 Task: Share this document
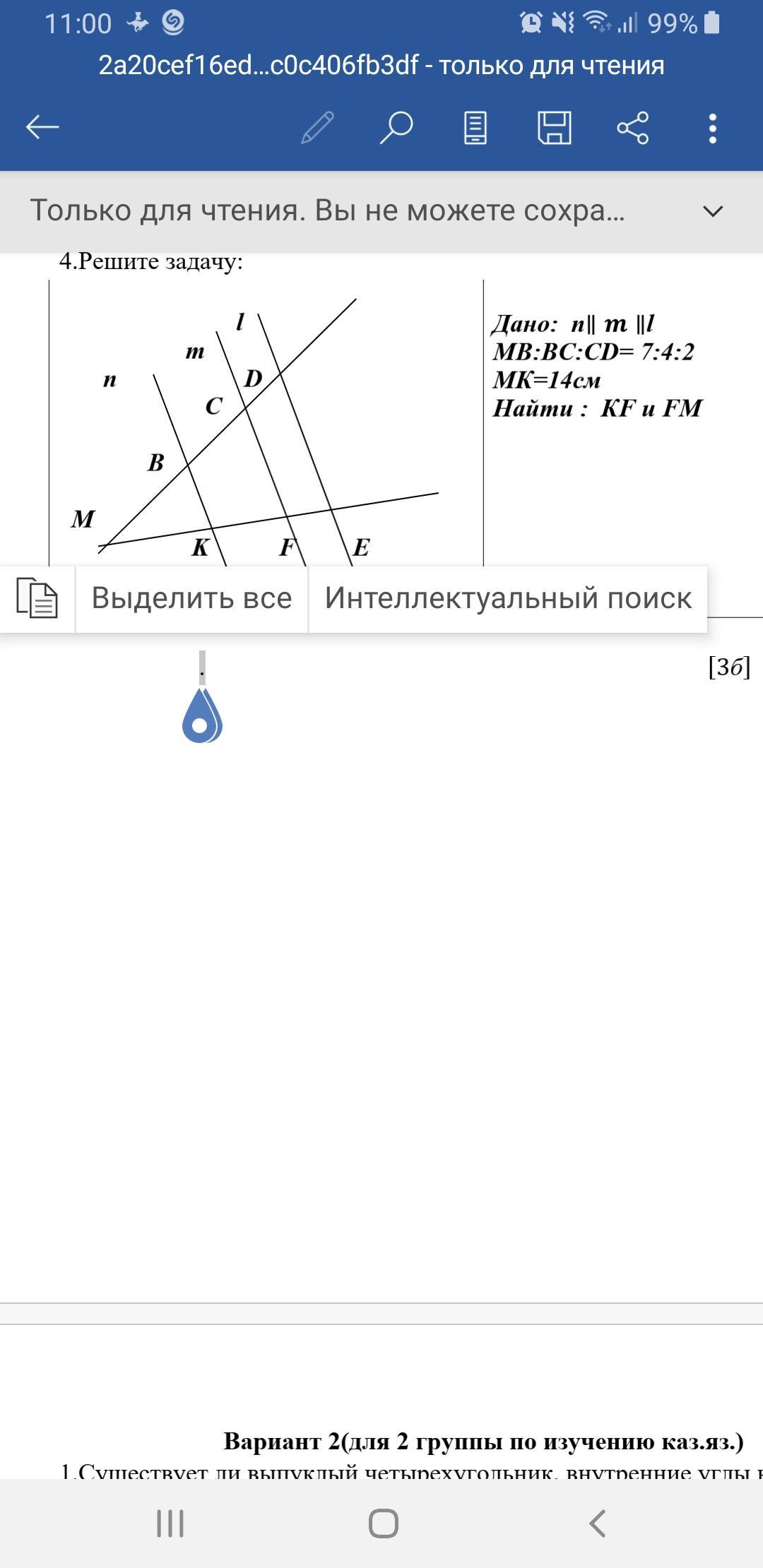point(633,128)
